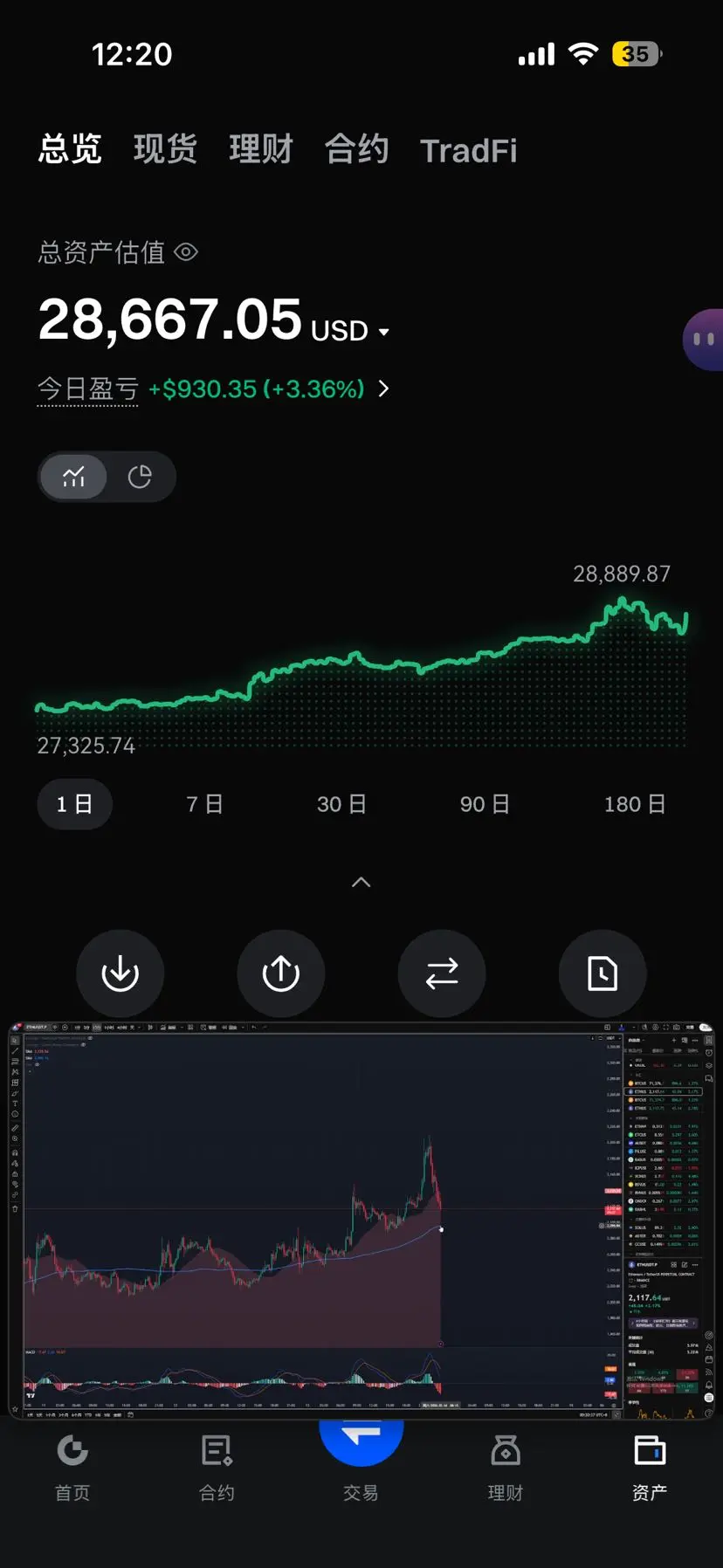This screenshot has width=723, height=1568.
Task: Open the 理财 top tab
Action: point(260,149)
